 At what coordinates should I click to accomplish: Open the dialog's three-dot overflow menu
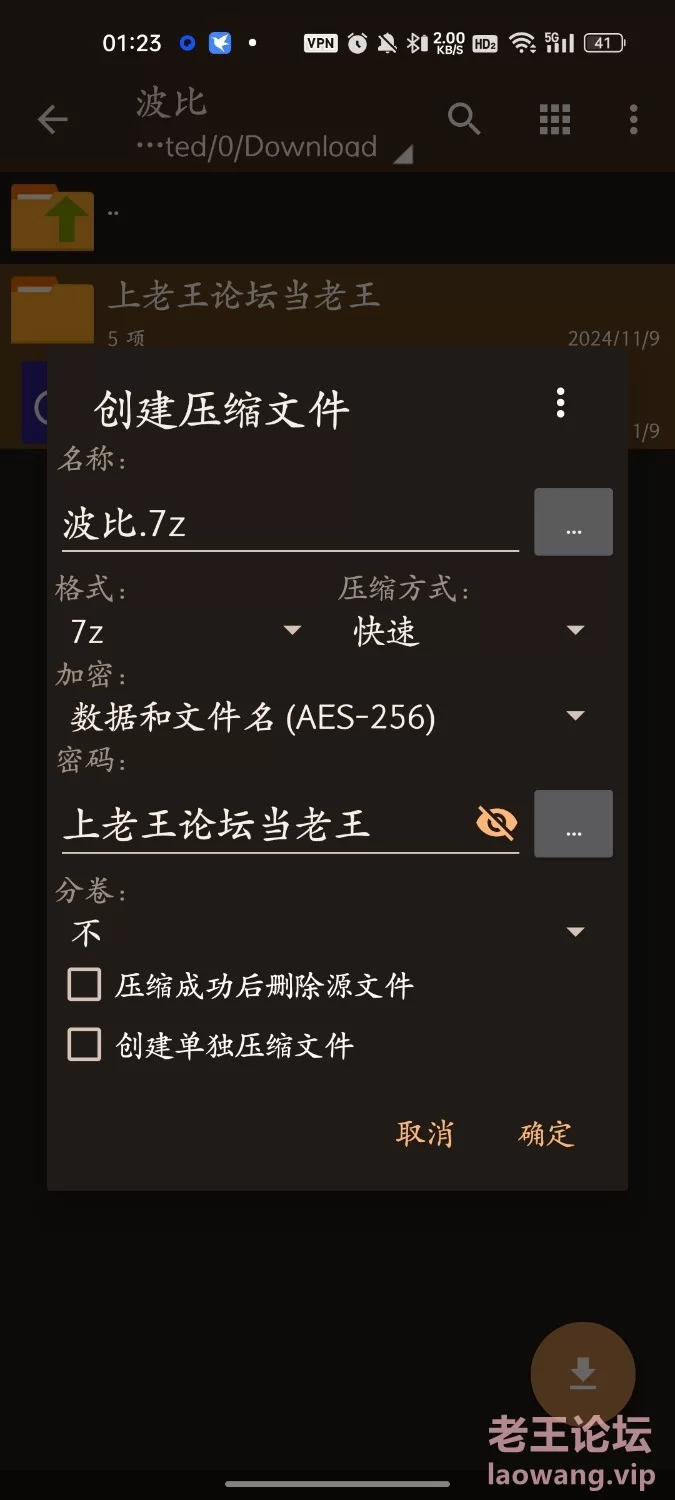pyautogui.click(x=560, y=403)
